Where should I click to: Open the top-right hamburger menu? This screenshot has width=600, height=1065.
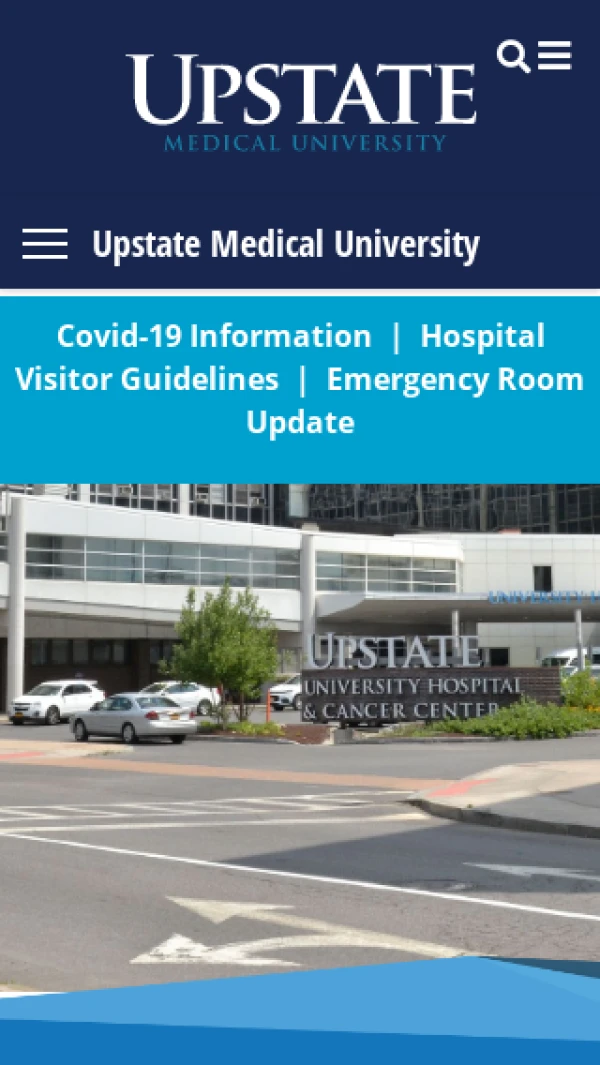555,56
